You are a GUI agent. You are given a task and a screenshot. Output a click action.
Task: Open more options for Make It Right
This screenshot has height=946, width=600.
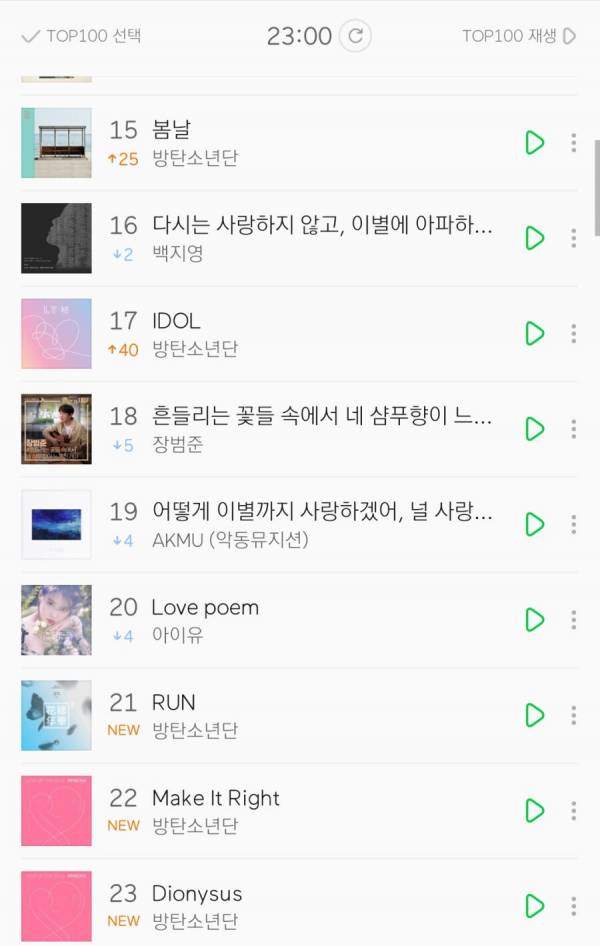(573, 810)
